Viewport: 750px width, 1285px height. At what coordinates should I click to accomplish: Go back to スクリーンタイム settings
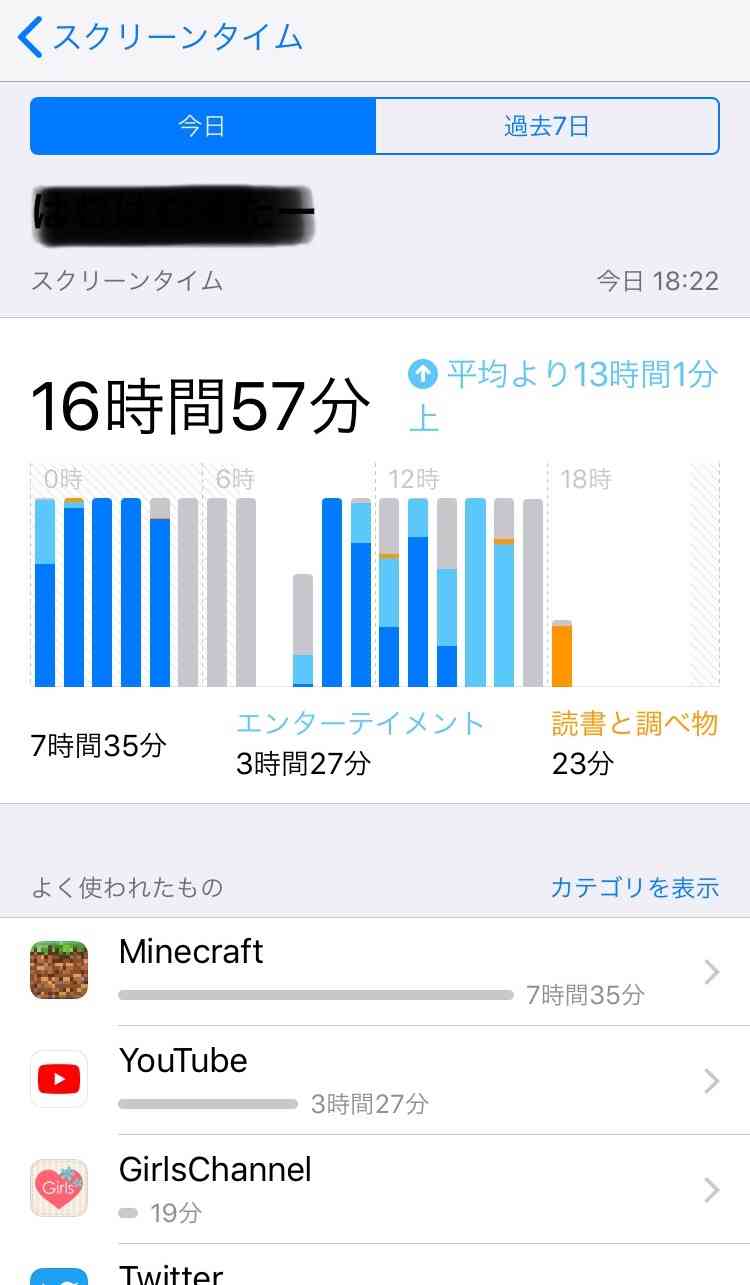pos(160,38)
